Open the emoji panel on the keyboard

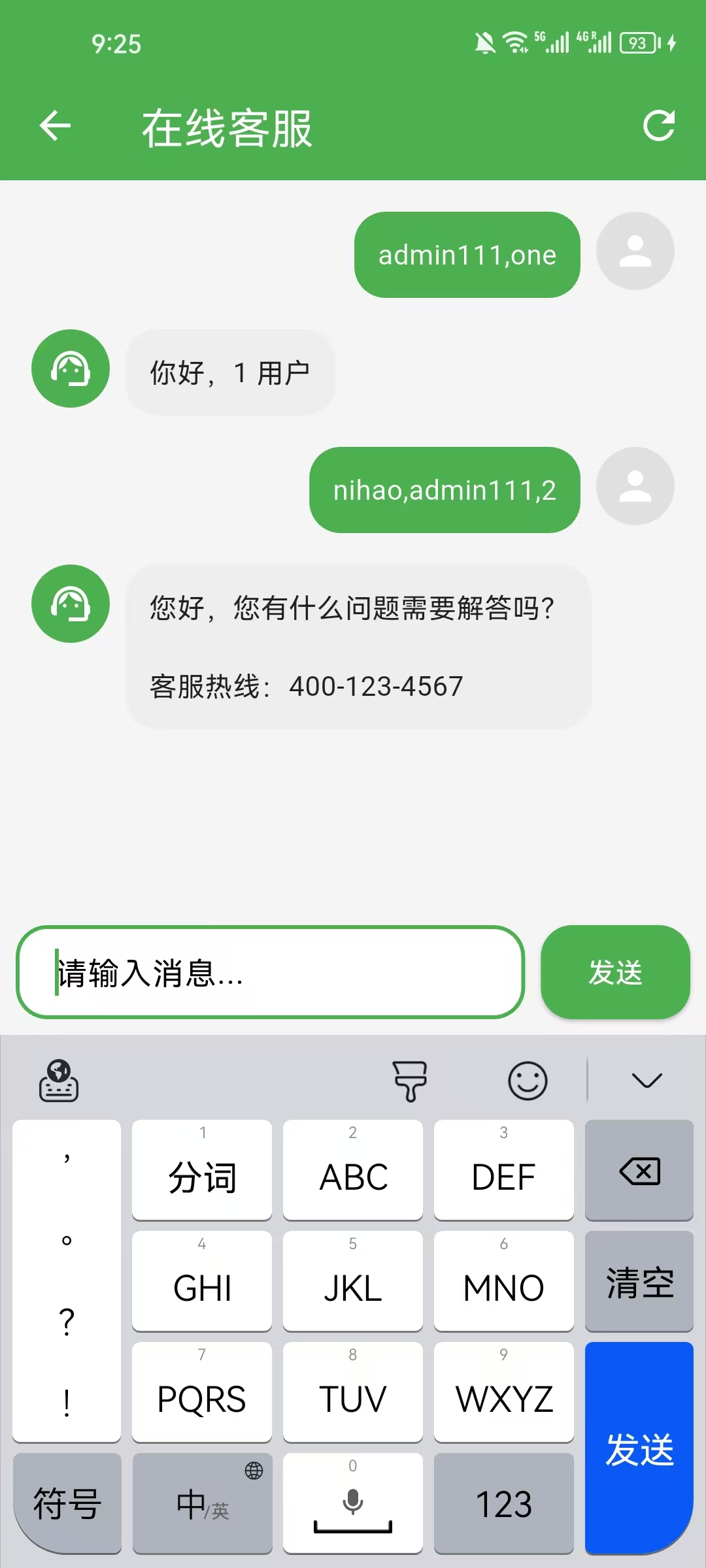[x=527, y=1081]
